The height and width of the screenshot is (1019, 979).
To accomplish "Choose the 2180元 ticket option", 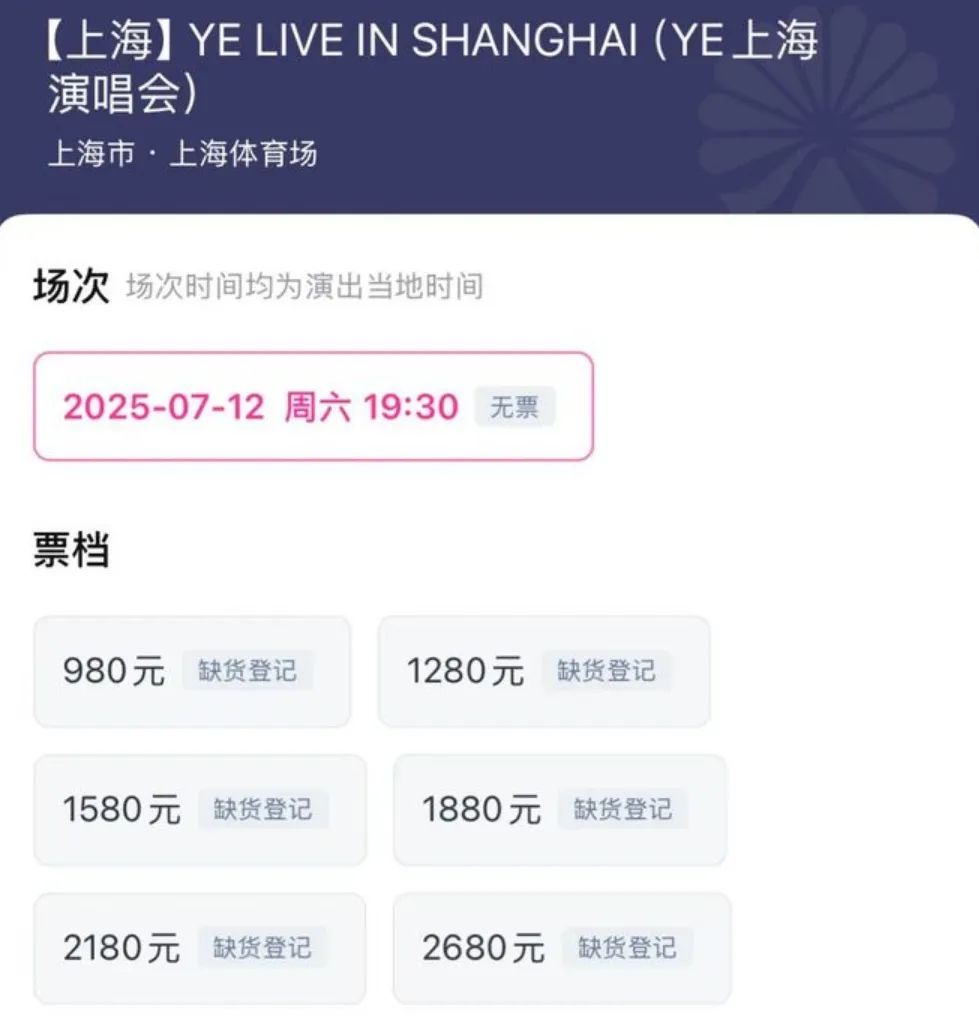I will 200,948.
